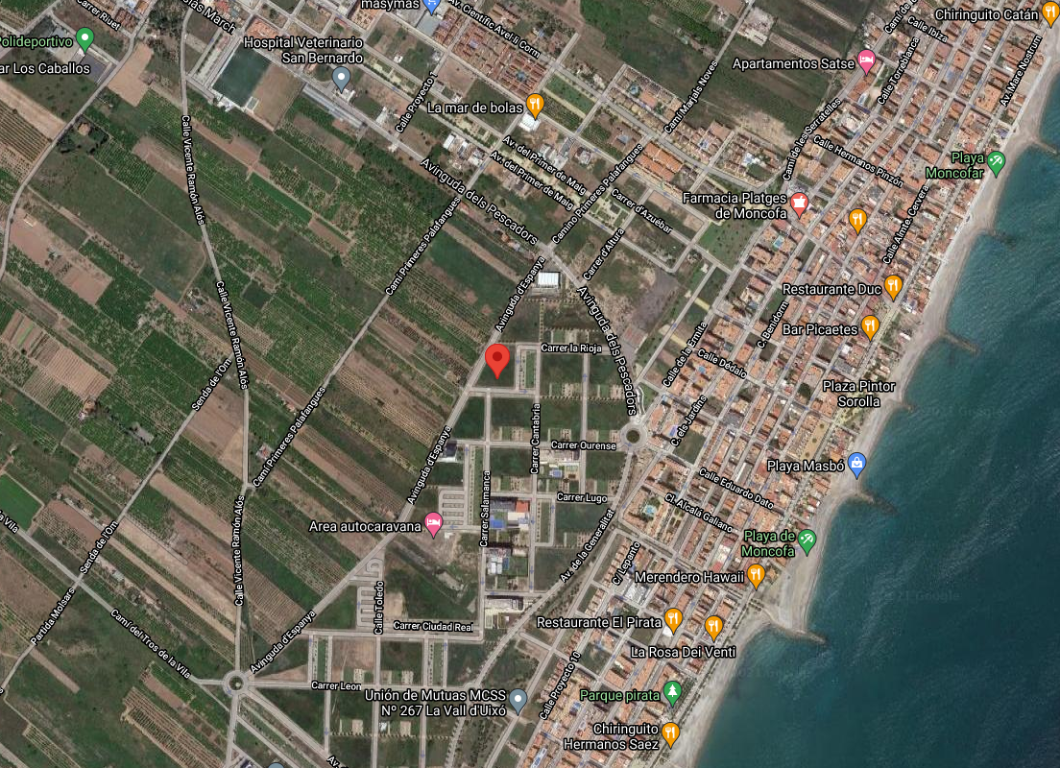1060x768 pixels.
Task: Open the masymas store pin
Action: [431, 5]
